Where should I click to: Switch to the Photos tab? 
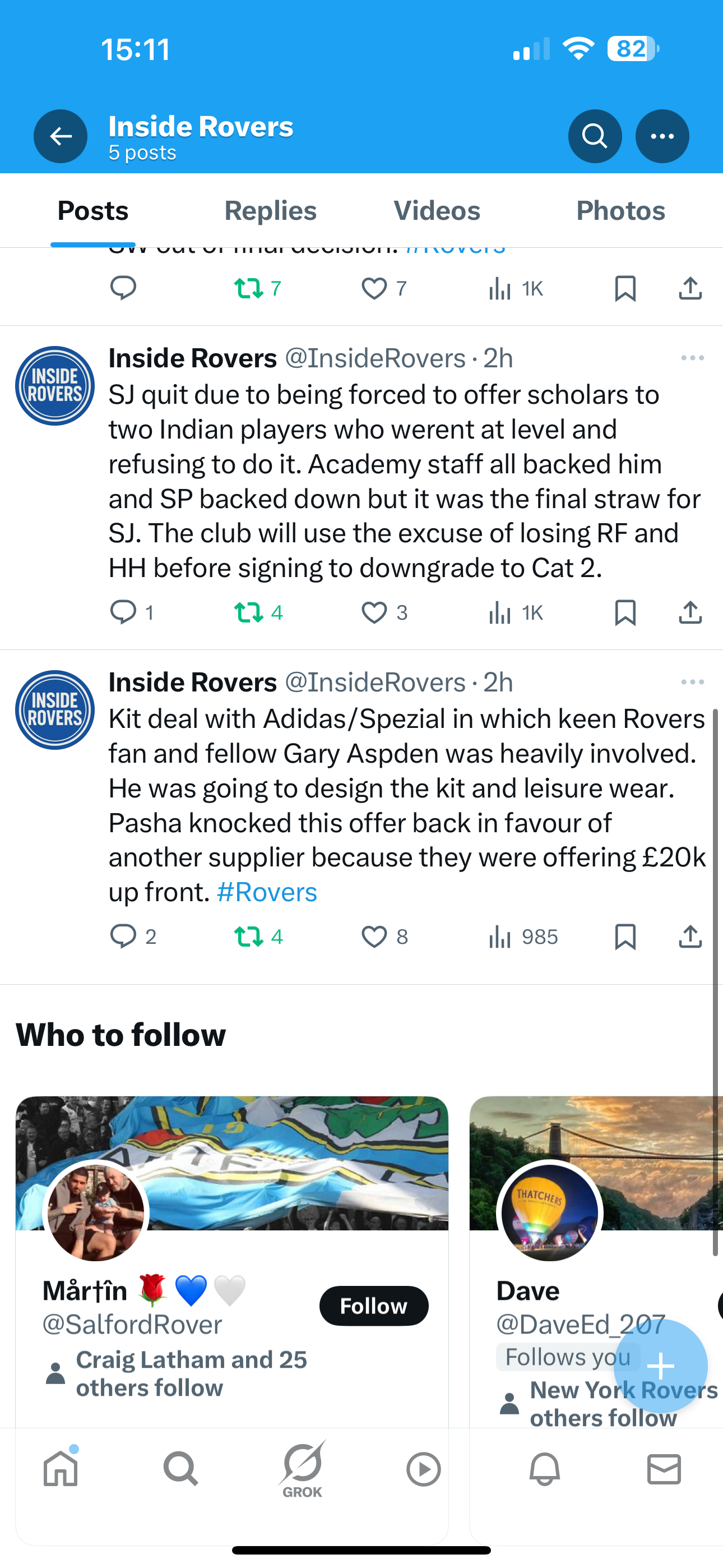coord(620,211)
